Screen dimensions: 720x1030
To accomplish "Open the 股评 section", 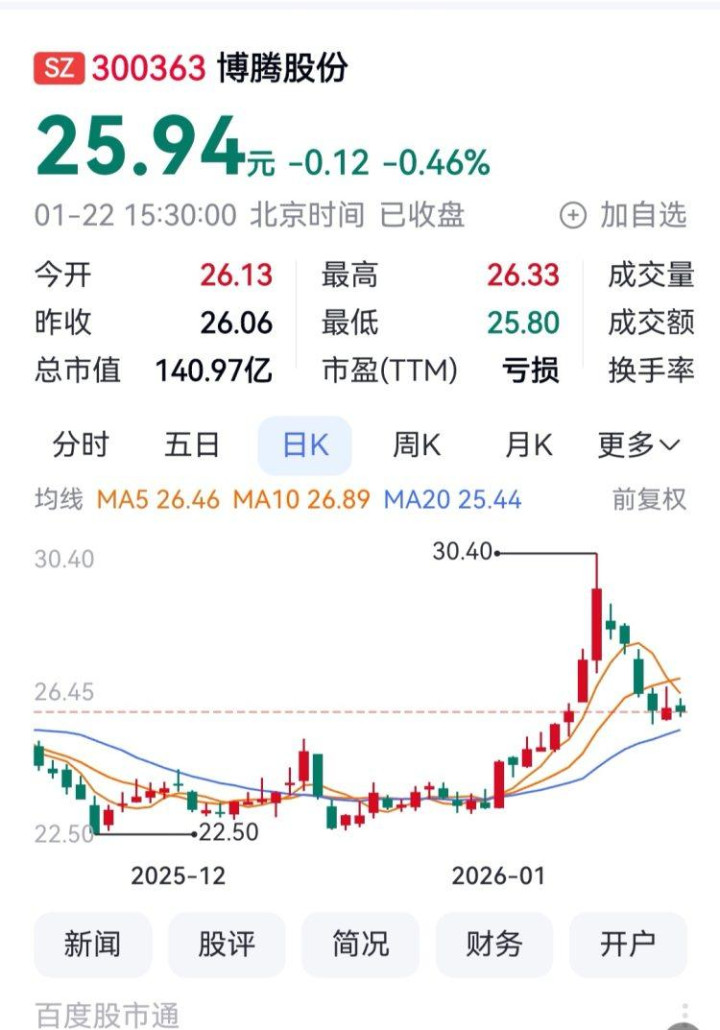I will [226, 944].
